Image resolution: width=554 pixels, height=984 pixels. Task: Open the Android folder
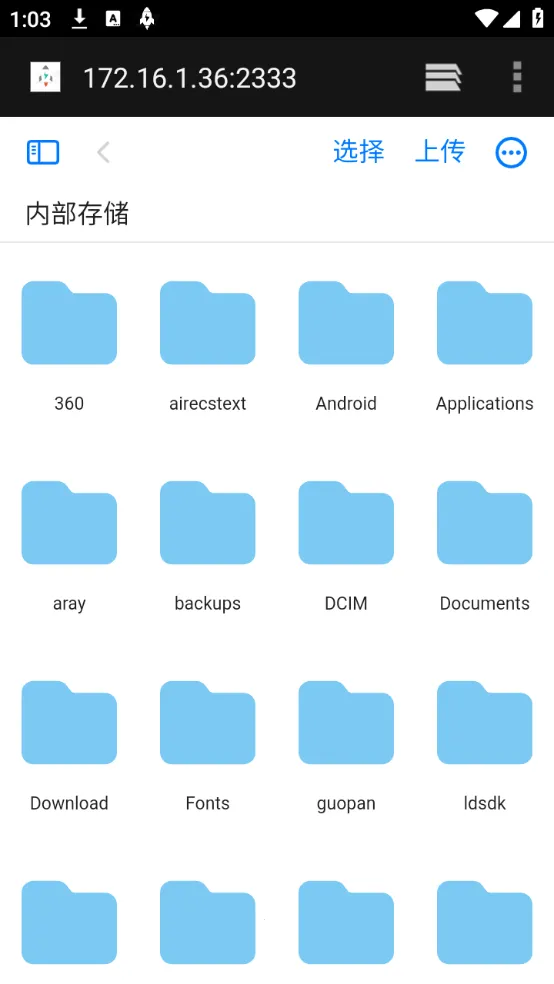tap(346, 347)
